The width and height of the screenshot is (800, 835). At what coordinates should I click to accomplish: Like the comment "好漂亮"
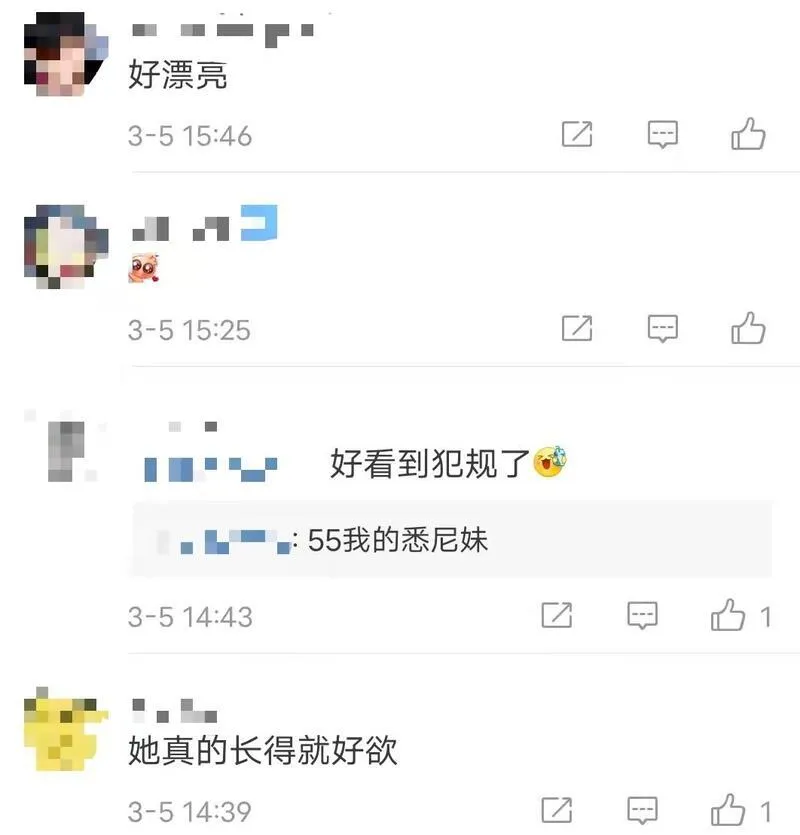[x=748, y=134]
